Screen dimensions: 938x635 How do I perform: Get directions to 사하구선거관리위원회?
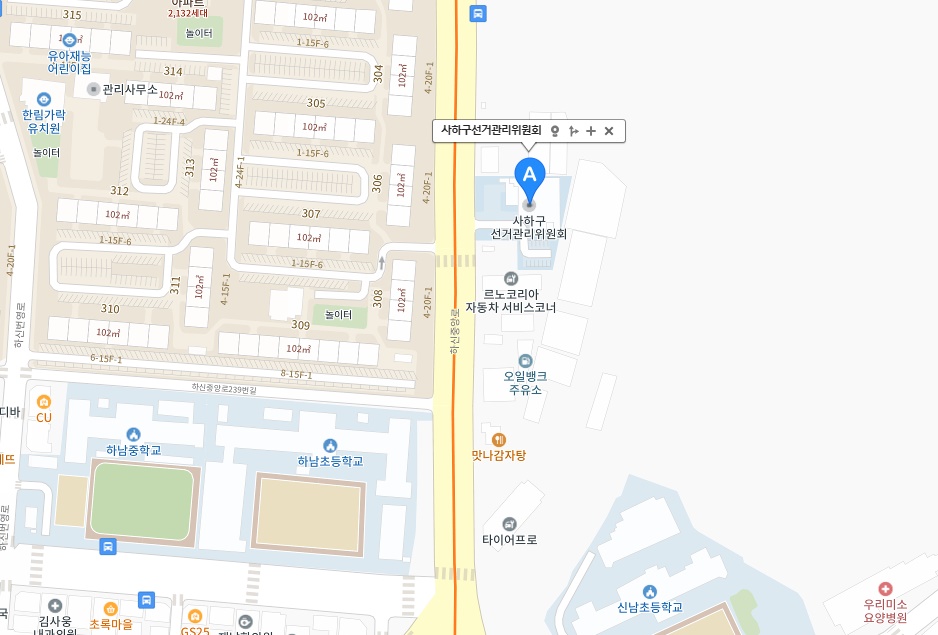point(573,131)
